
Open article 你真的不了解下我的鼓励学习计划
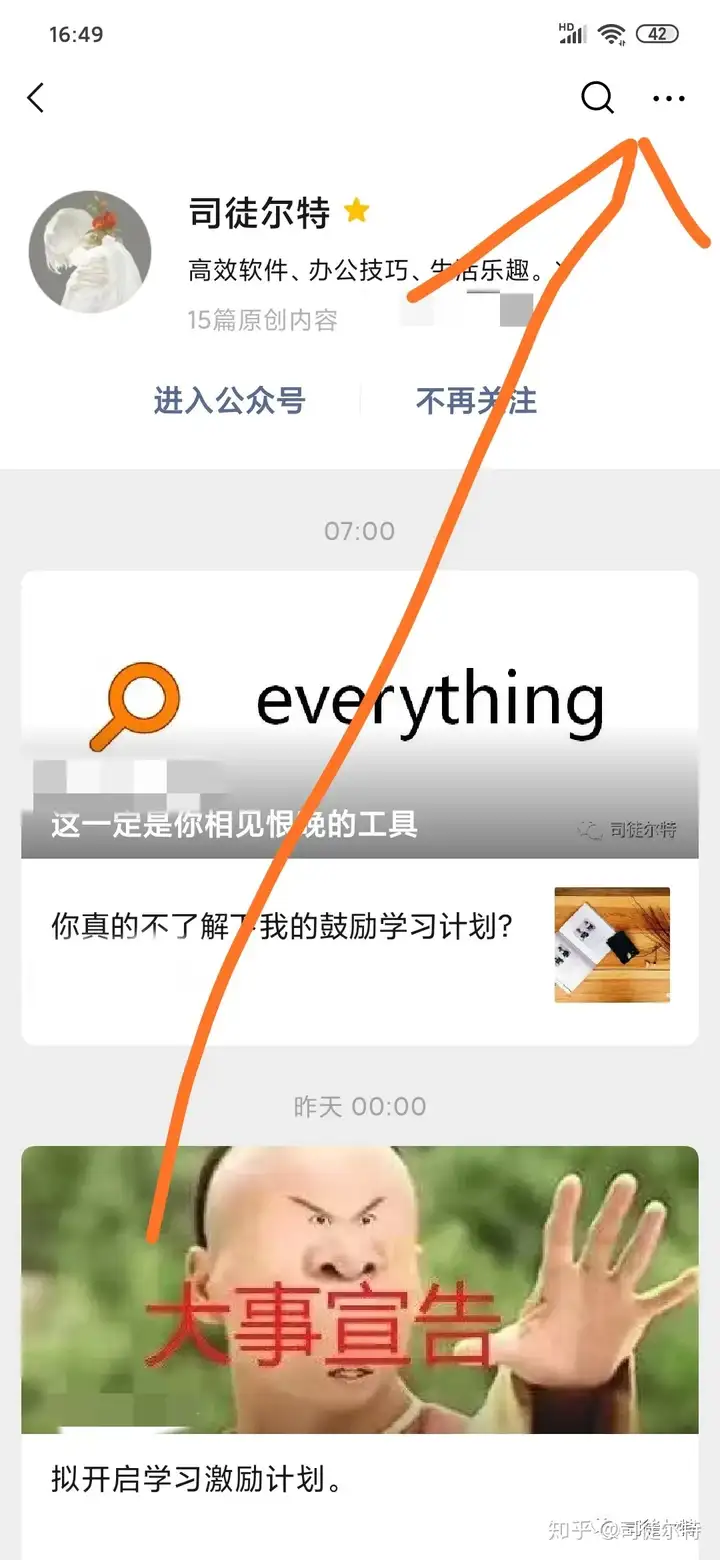[360, 945]
